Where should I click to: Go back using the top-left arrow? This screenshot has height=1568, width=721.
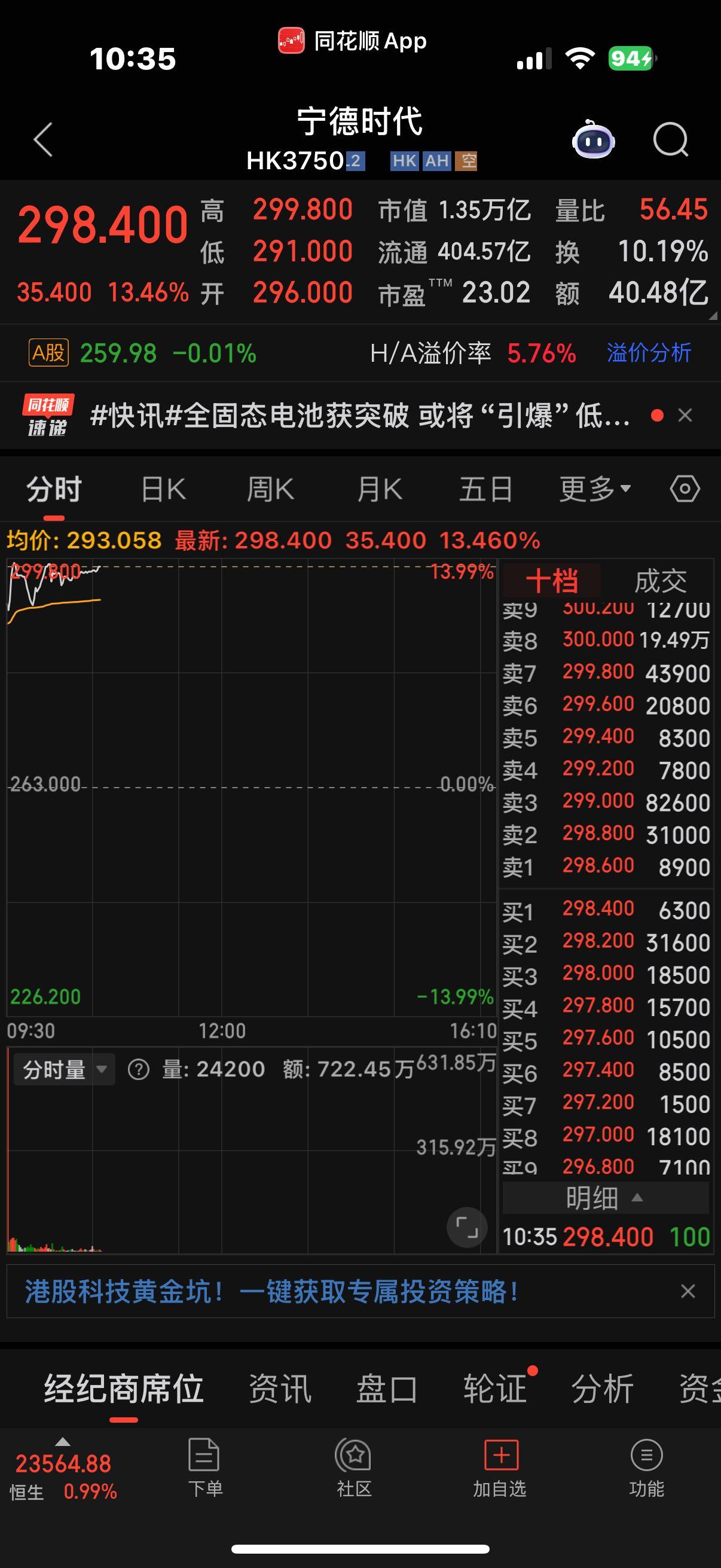click(x=42, y=140)
